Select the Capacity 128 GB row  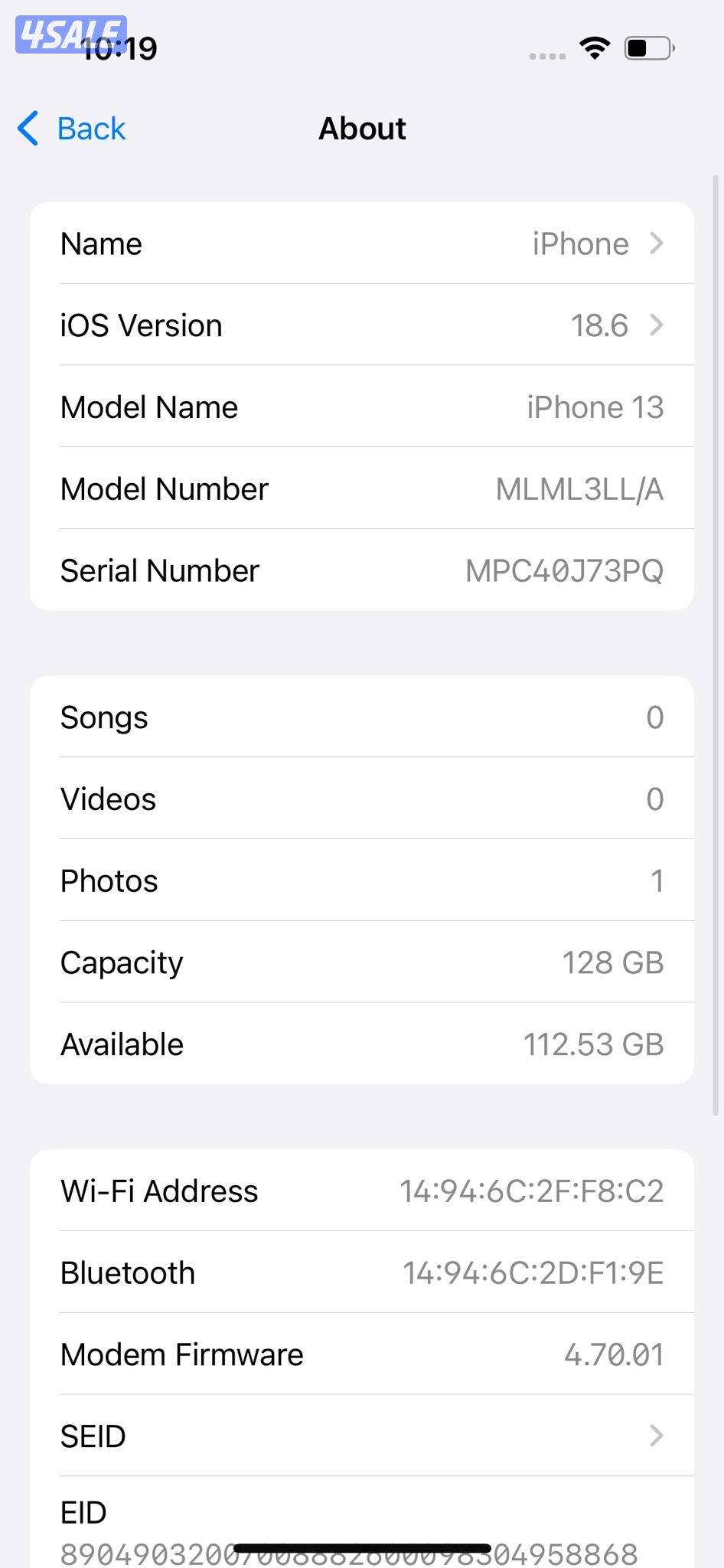[362, 962]
